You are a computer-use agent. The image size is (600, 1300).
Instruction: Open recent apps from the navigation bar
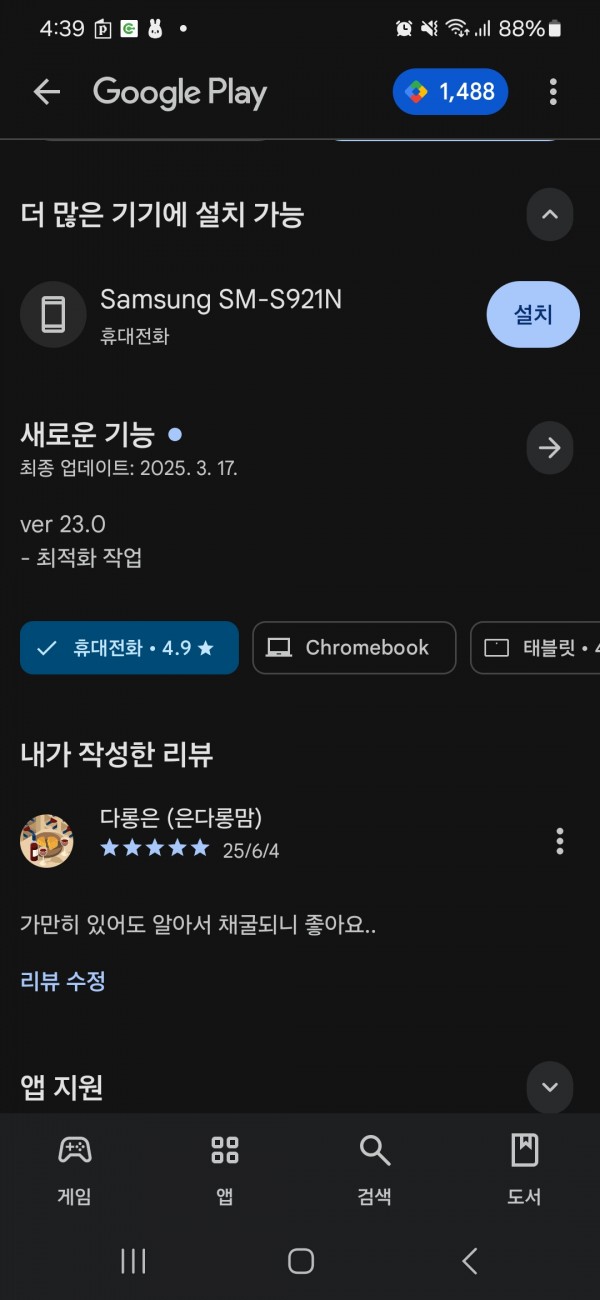tap(133, 1261)
